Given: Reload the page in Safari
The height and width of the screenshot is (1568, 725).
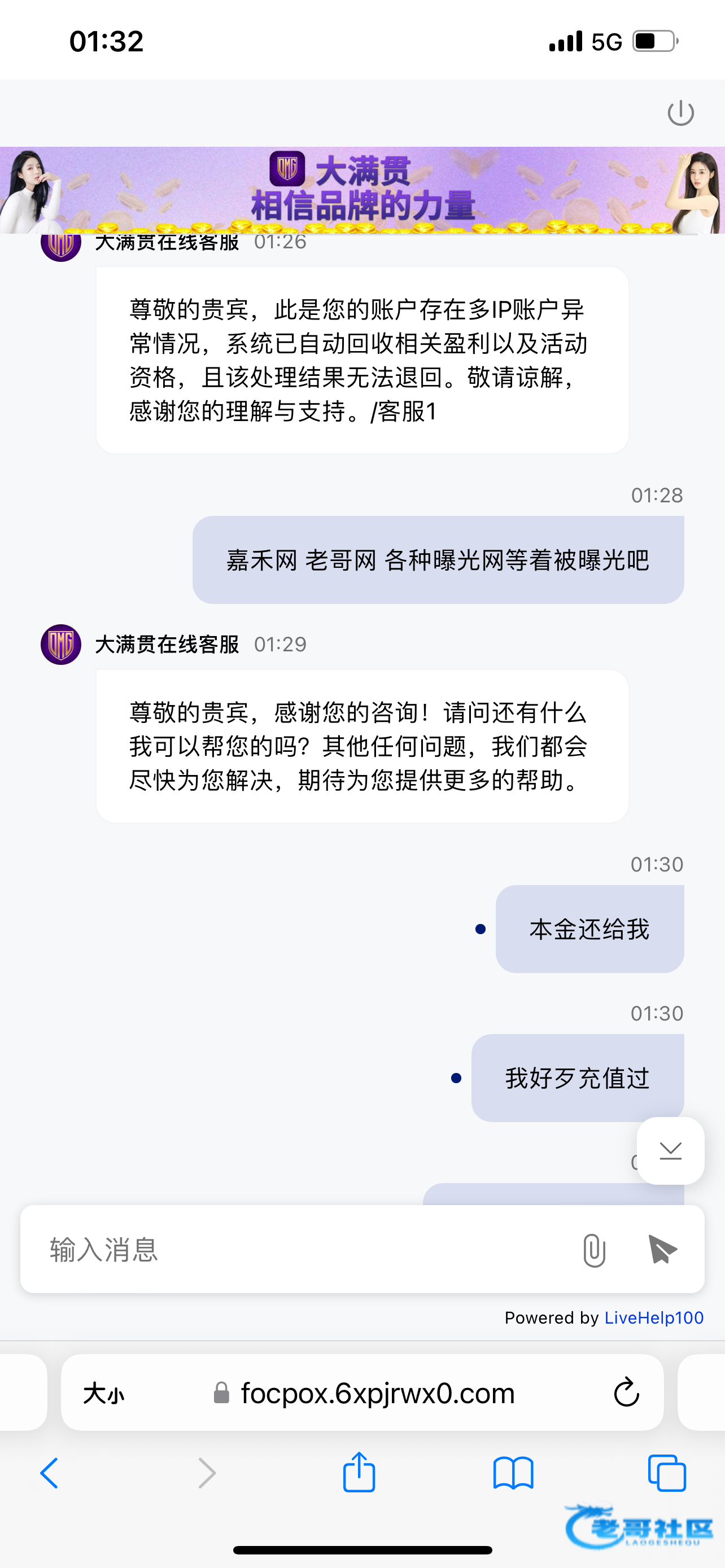Looking at the screenshot, I should [626, 1392].
